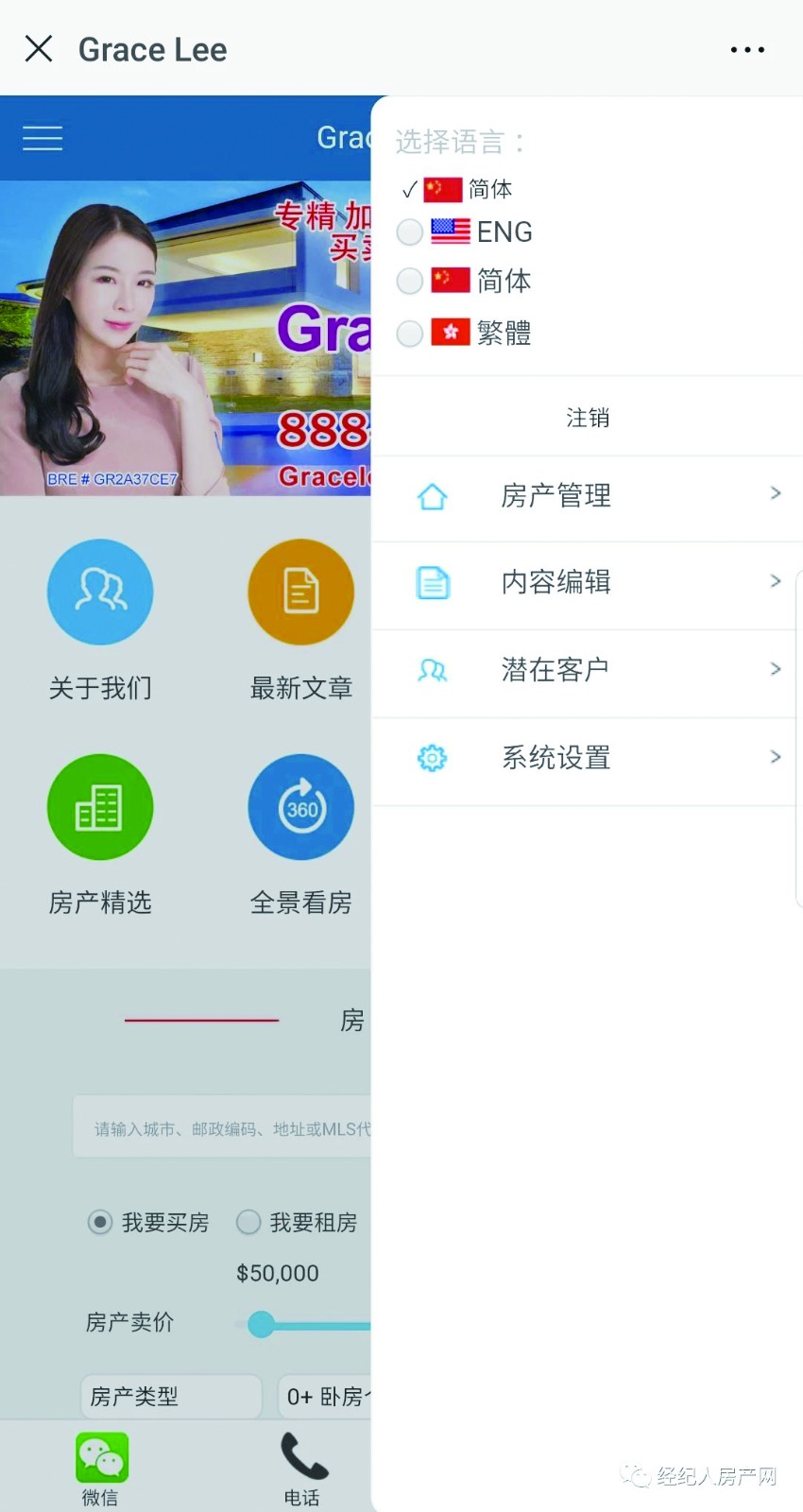Select 我要租房 rent option
This screenshot has height=1512, width=803.
(248, 1223)
